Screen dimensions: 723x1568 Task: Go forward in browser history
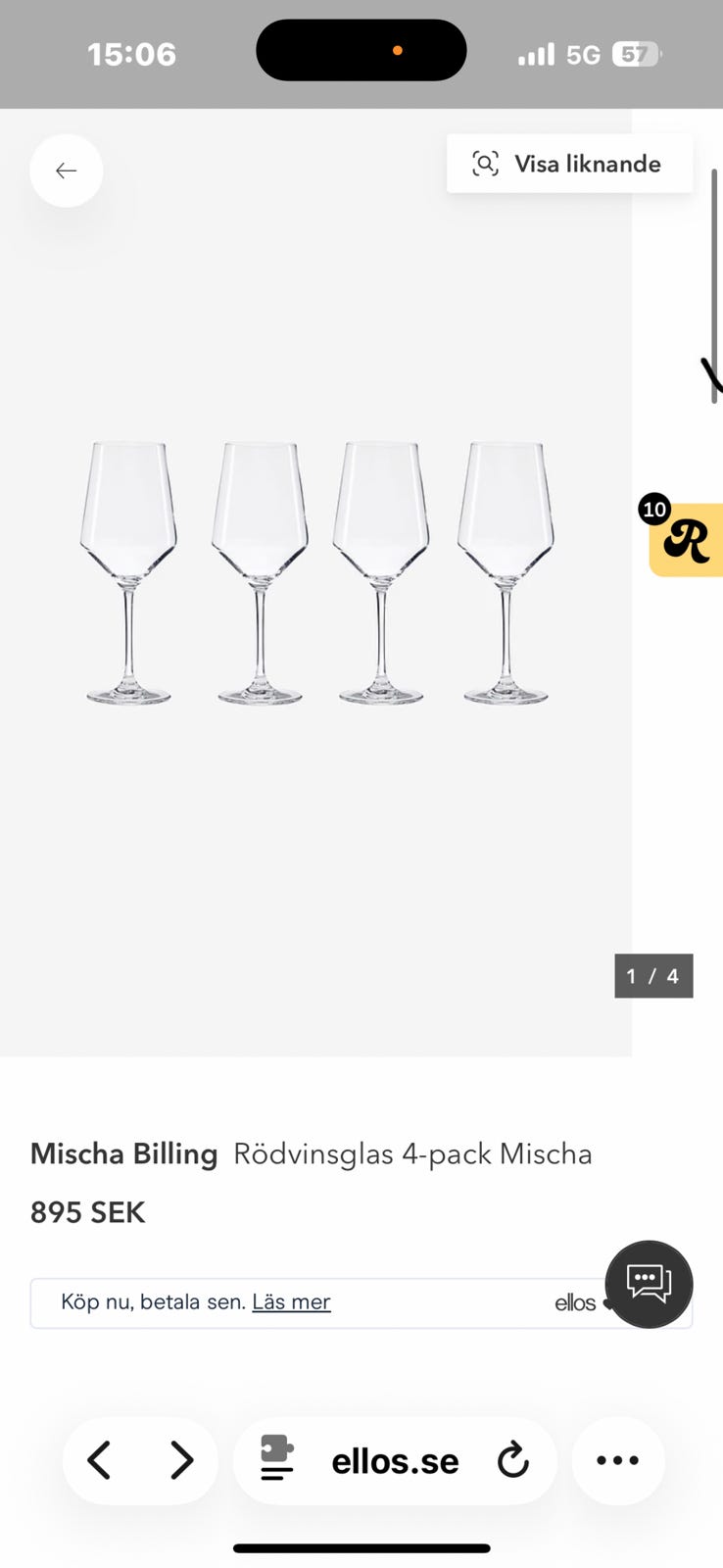(181, 1460)
